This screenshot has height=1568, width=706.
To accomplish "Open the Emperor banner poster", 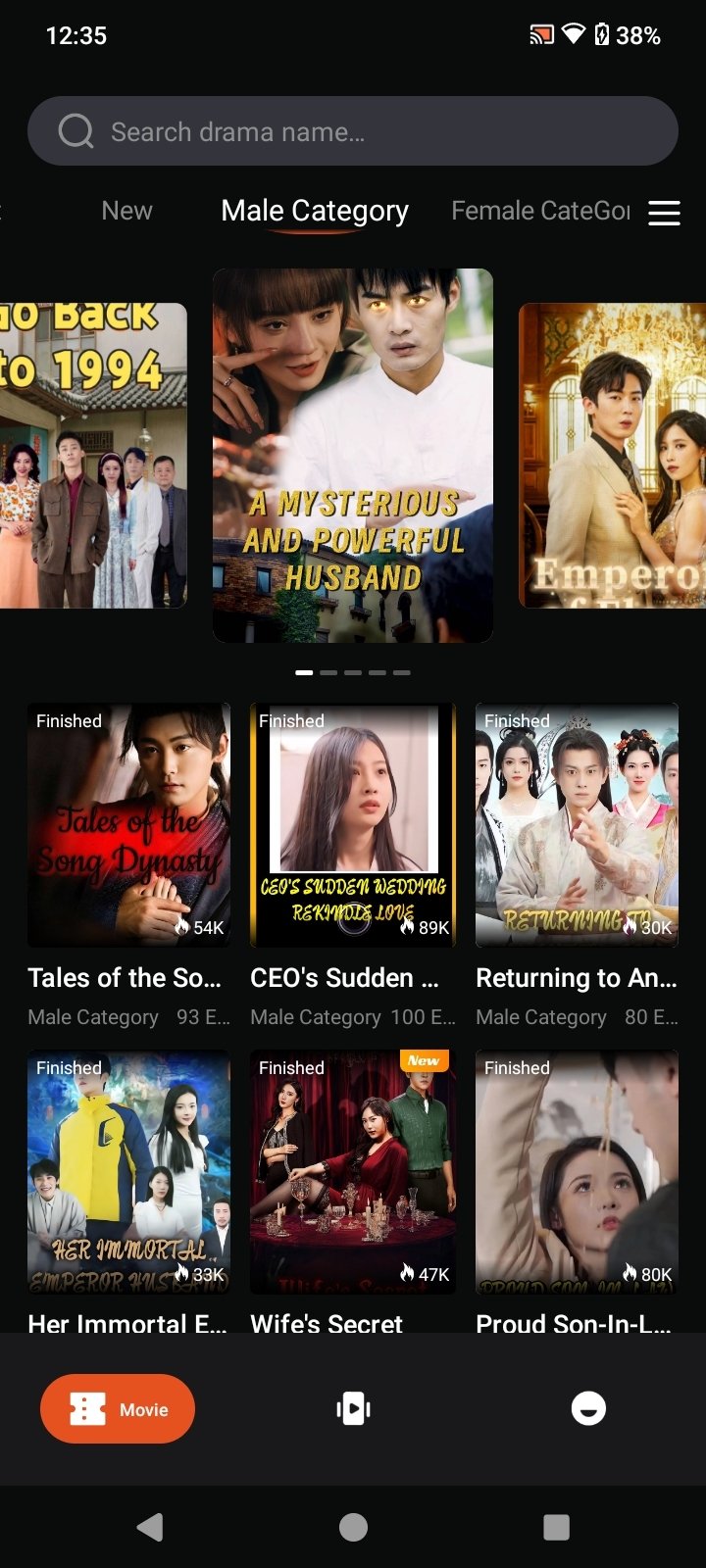I will [x=612, y=456].
